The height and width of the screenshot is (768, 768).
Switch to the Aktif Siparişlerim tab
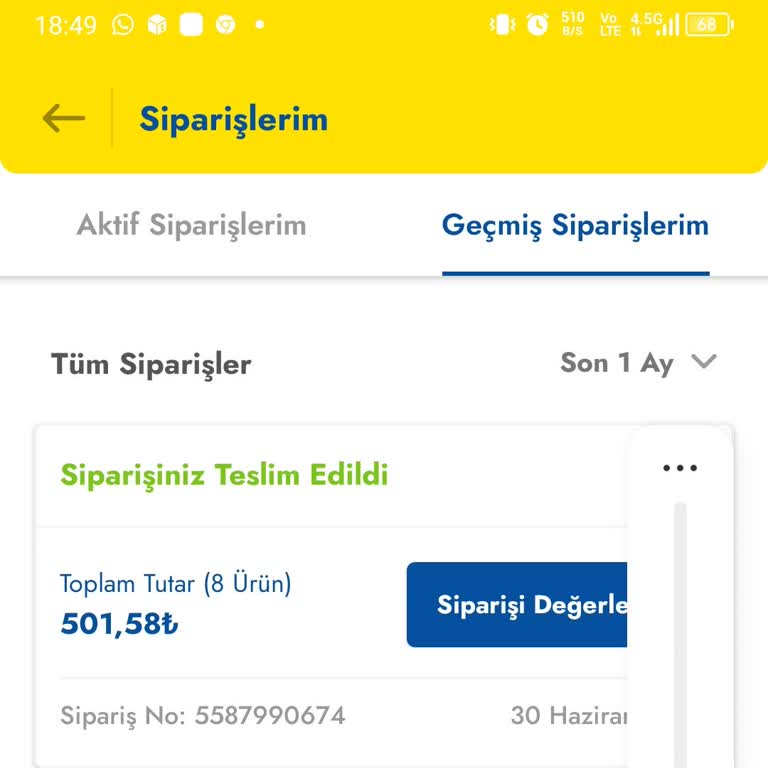(191, 225)
